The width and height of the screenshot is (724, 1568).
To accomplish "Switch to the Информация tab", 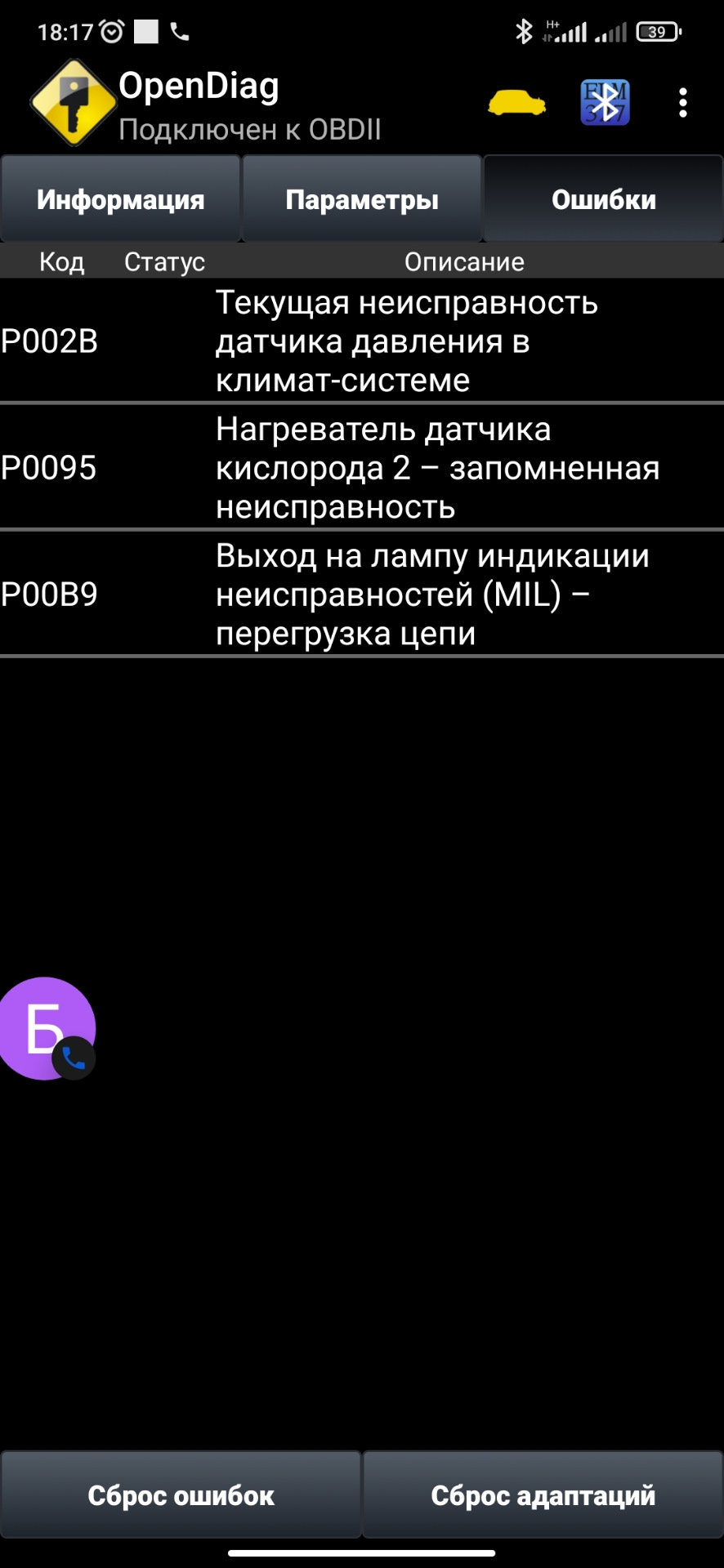I will coord(121,200).
